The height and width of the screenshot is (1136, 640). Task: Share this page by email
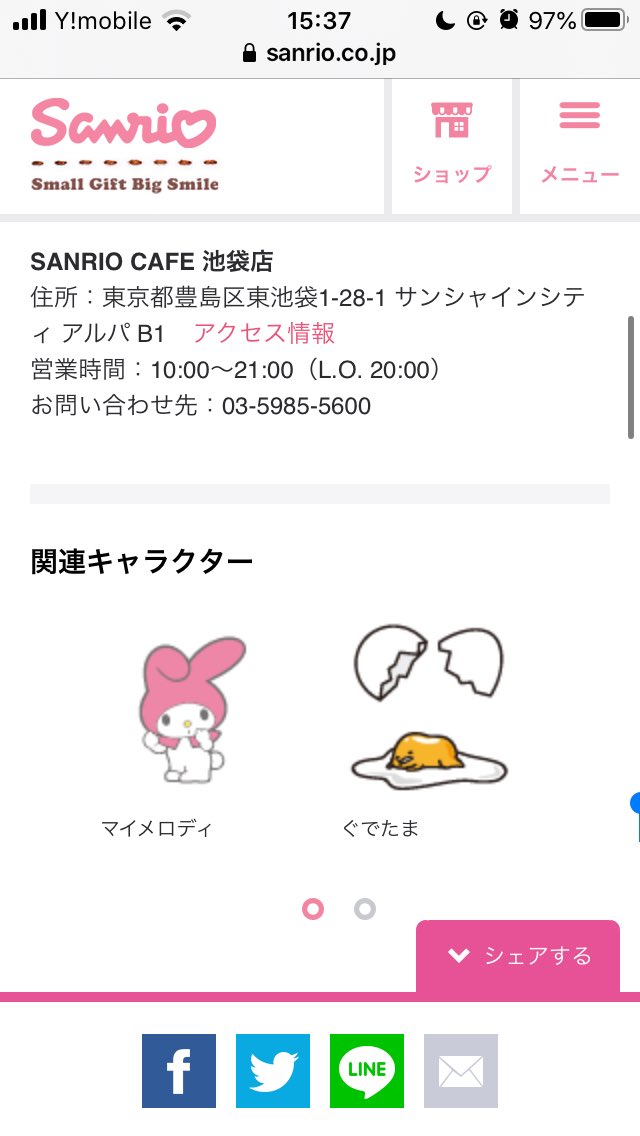(x=461, y=1071)
